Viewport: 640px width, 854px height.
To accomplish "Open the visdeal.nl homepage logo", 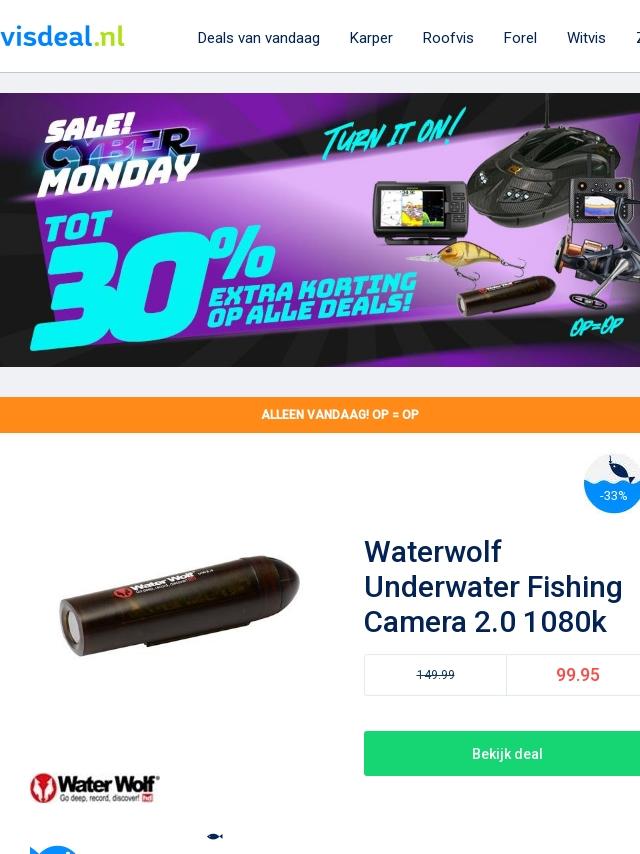I will point(62,36).
